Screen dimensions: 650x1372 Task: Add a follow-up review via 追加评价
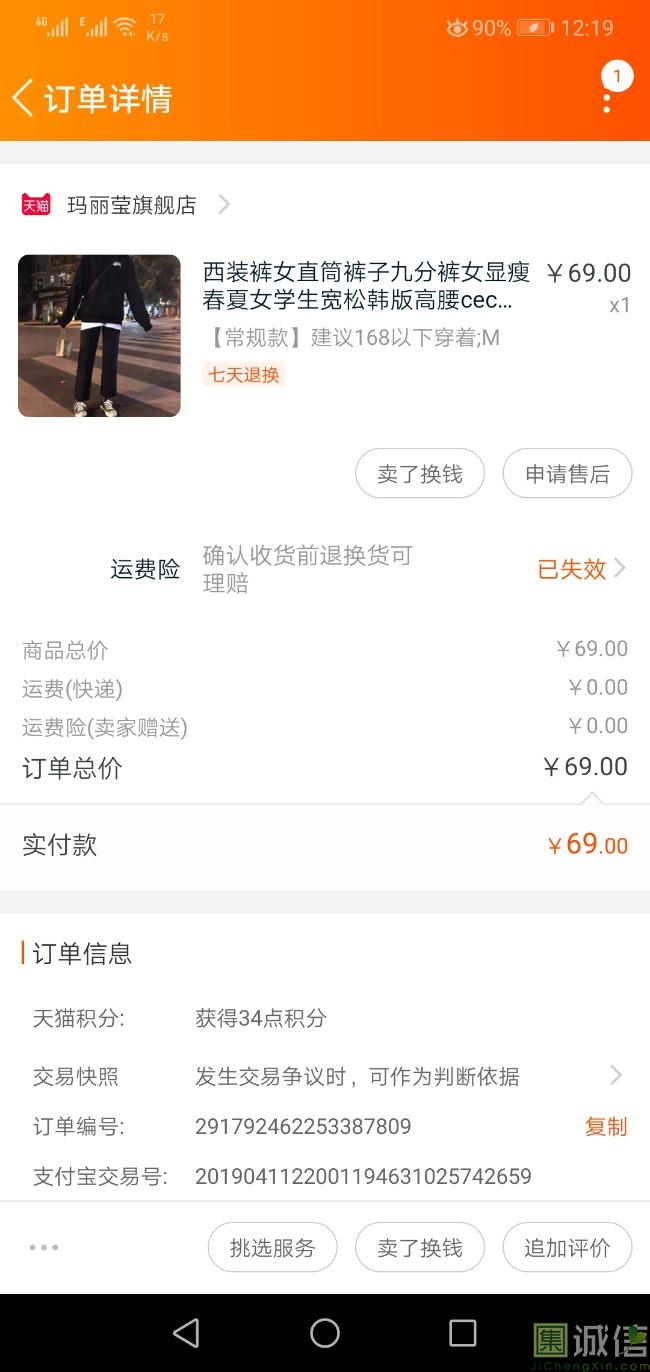tap(567, 1248)
